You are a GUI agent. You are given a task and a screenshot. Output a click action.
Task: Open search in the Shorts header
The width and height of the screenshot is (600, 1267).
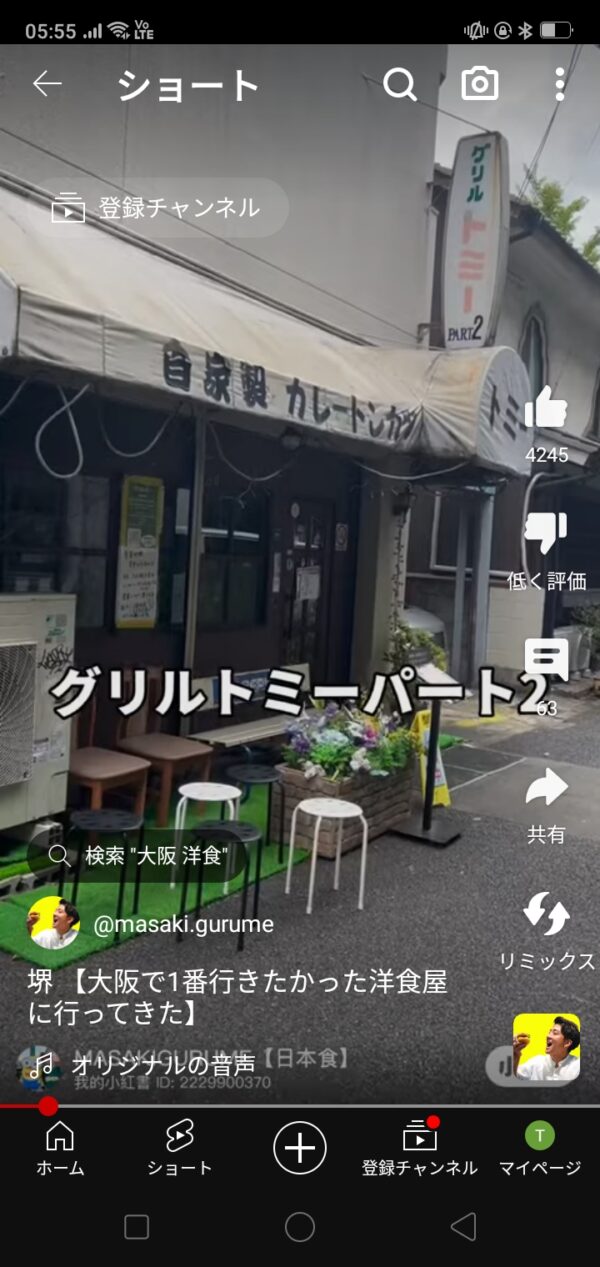[400, 85]
